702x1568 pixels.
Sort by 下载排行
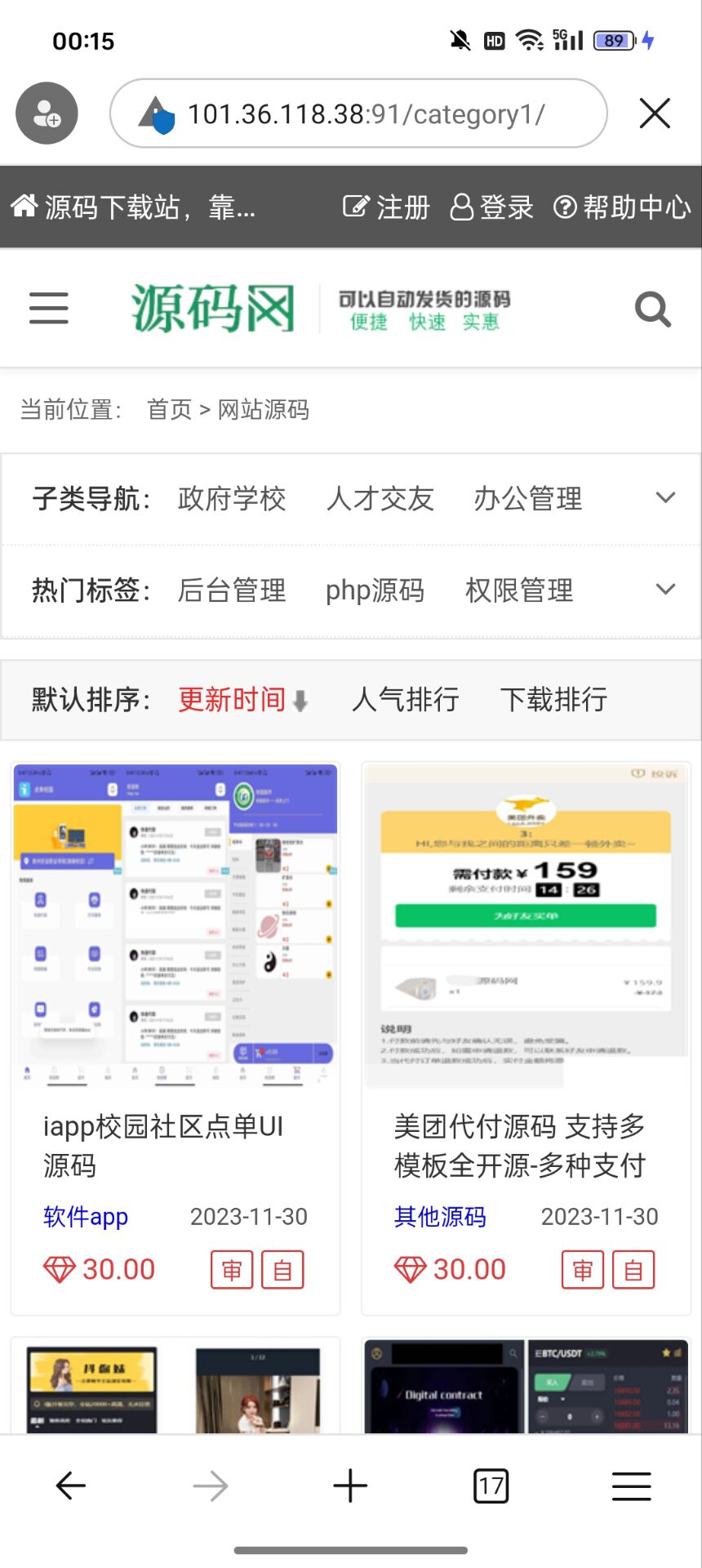[553, 700]
